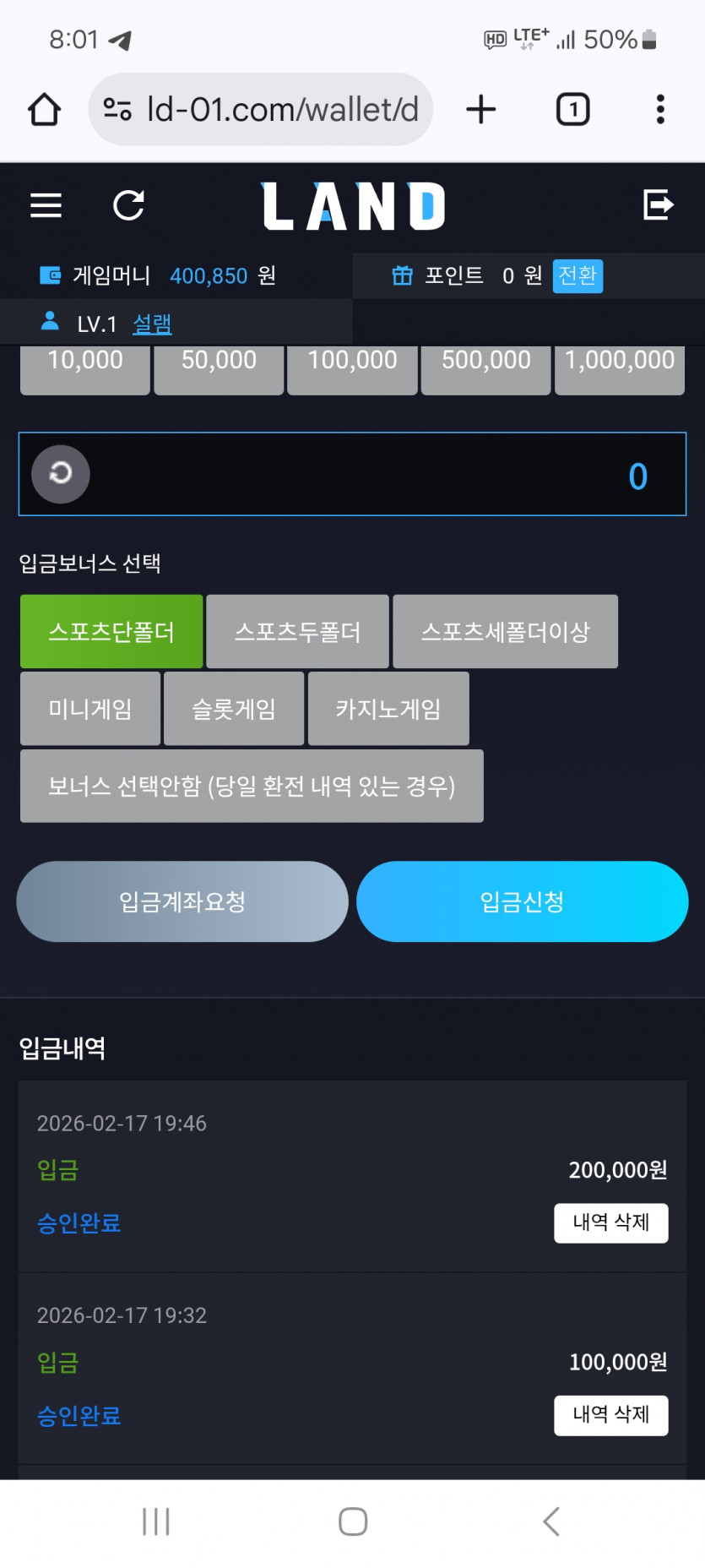Open the hamburger drawer menu
Viewport: 705px width, 1568px height.
tap(46, 205)
